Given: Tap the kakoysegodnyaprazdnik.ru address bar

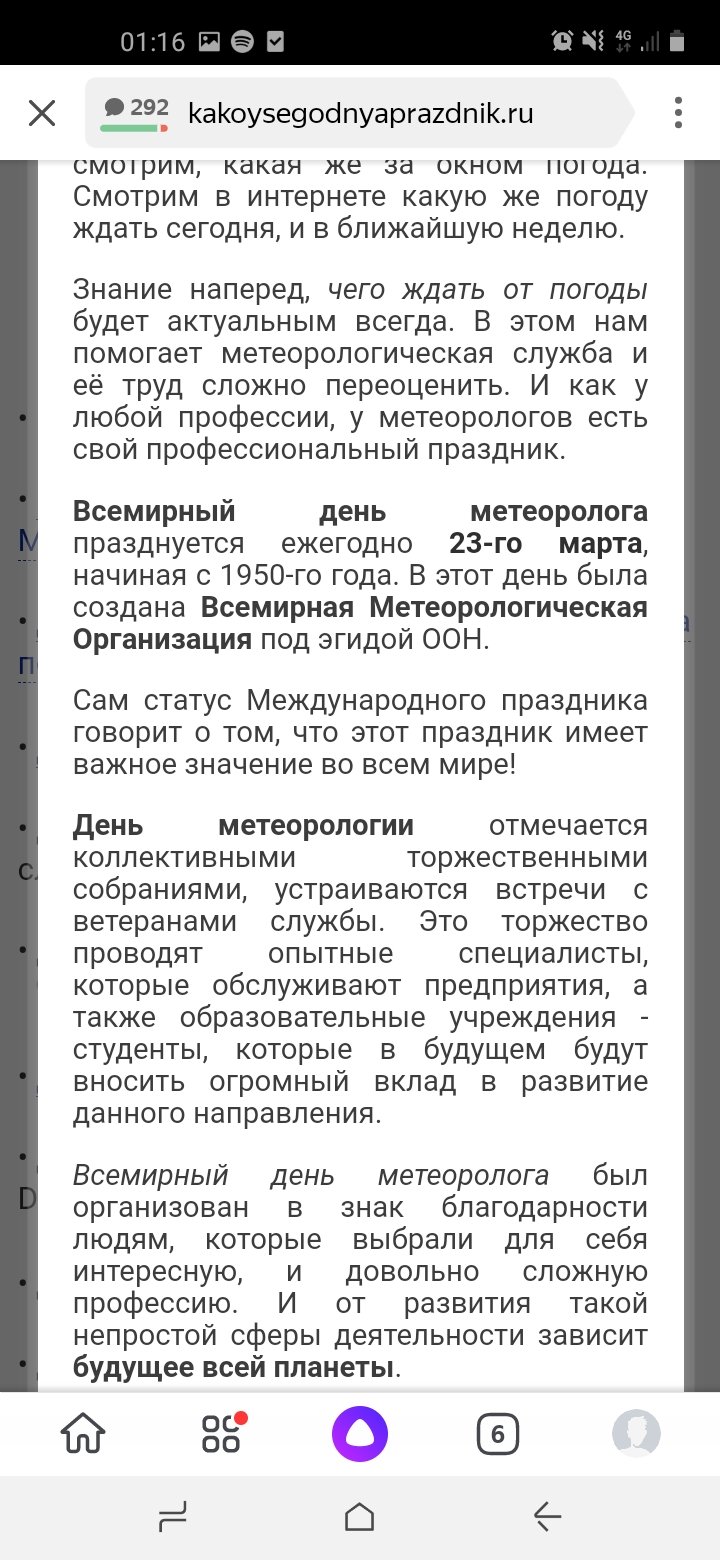Looking at the screenshot, I should (x=360, y=113).
